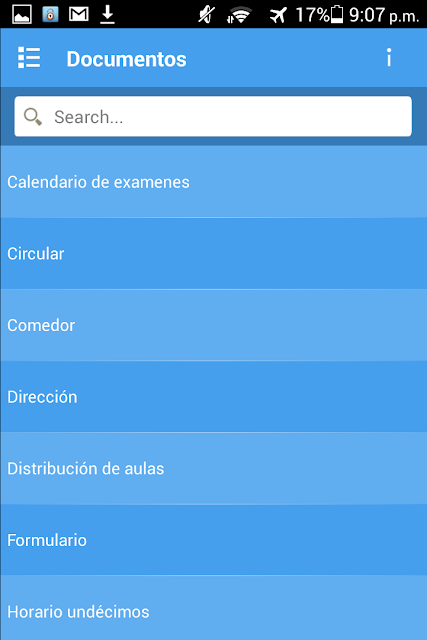Select the Comedor row

click(x=214, y=325)
